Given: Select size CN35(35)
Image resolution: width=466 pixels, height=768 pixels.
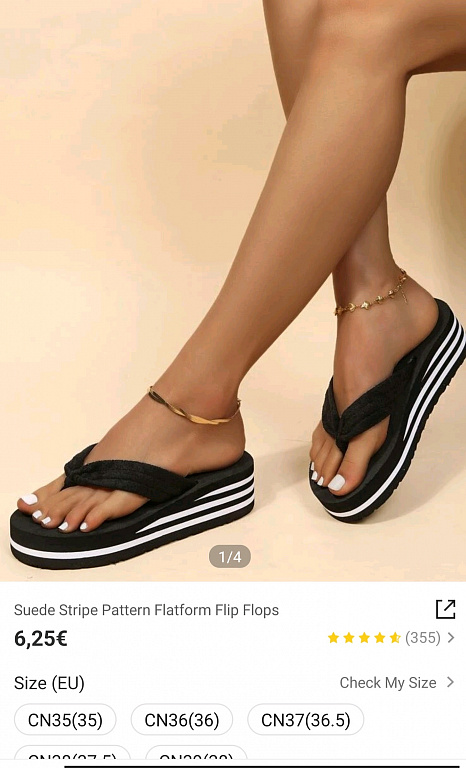Looking at the screenshot, I should pyautogui.click(x=65, y=720).
